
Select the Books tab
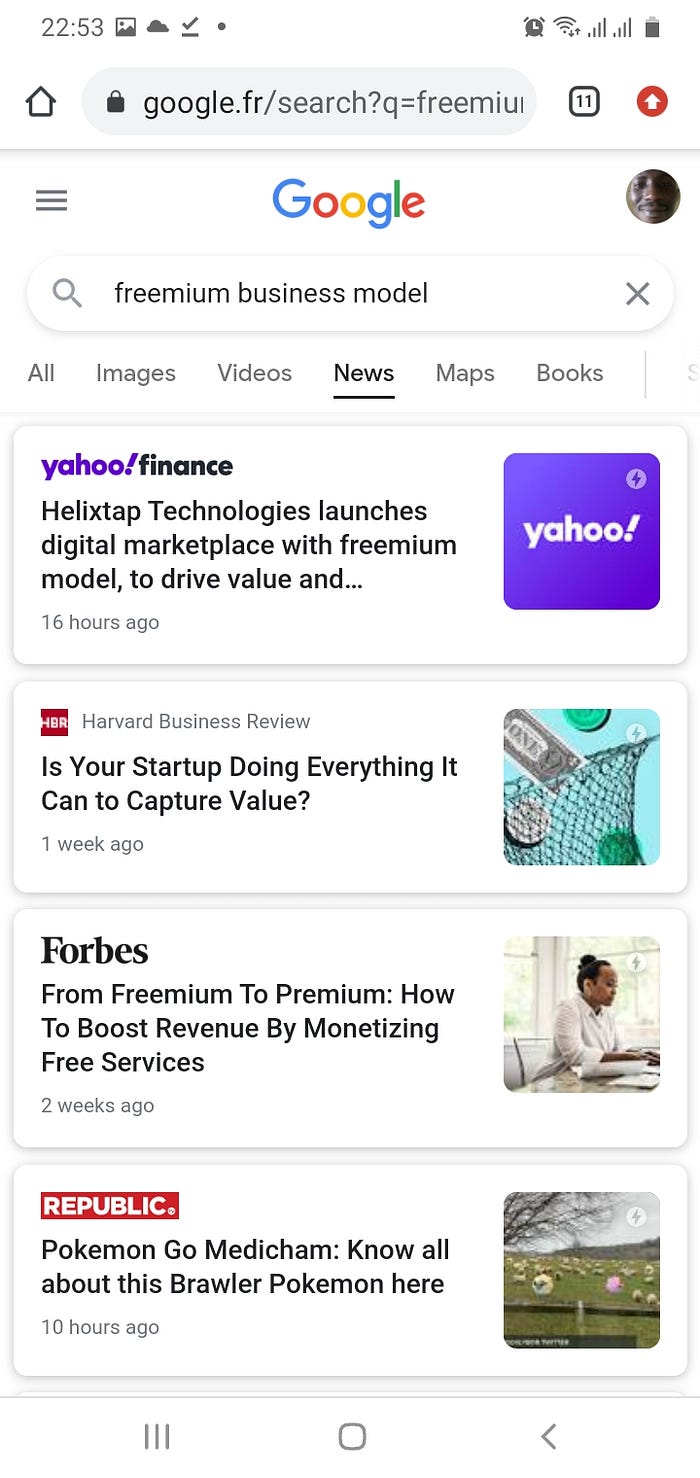(x=569, y=373)
